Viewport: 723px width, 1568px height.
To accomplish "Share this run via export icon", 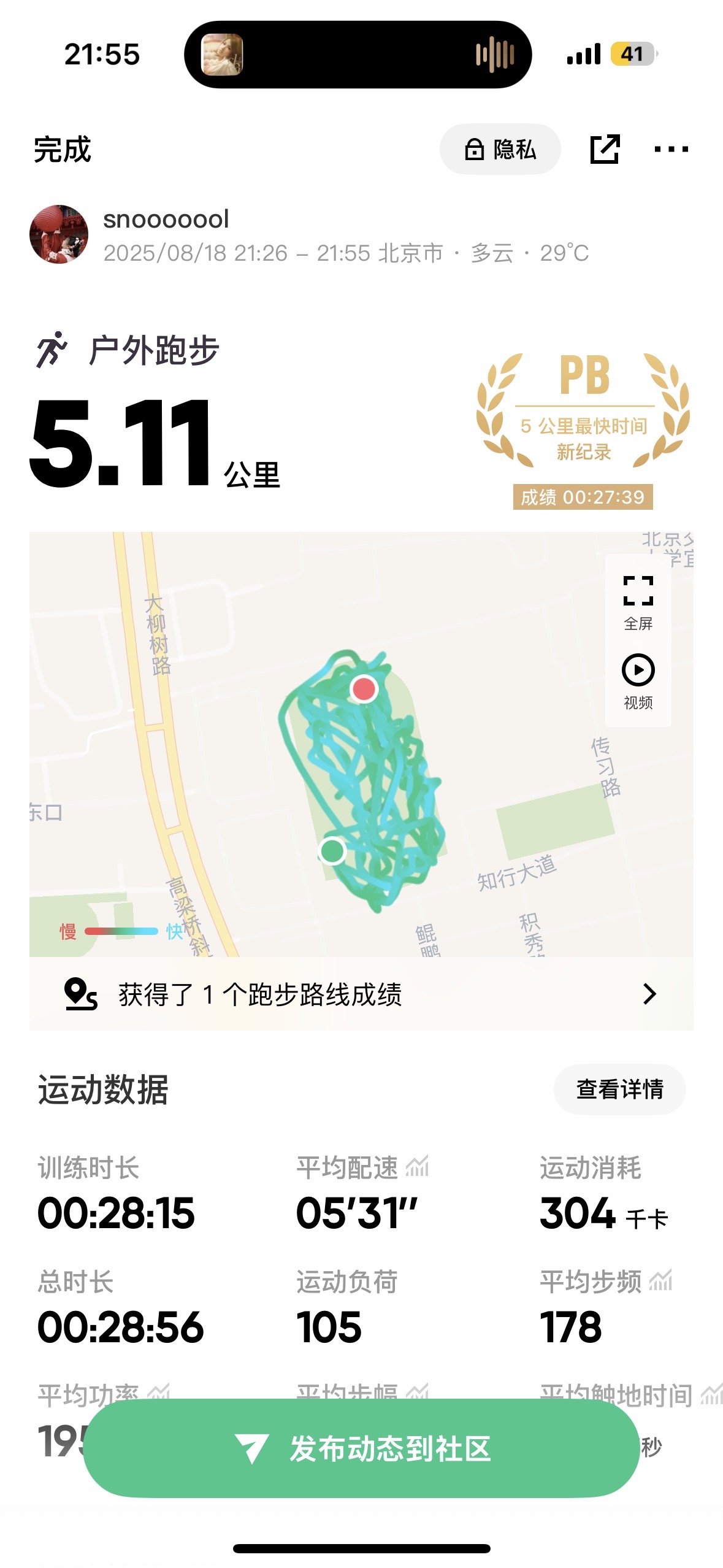I will (x=605, y=149).
